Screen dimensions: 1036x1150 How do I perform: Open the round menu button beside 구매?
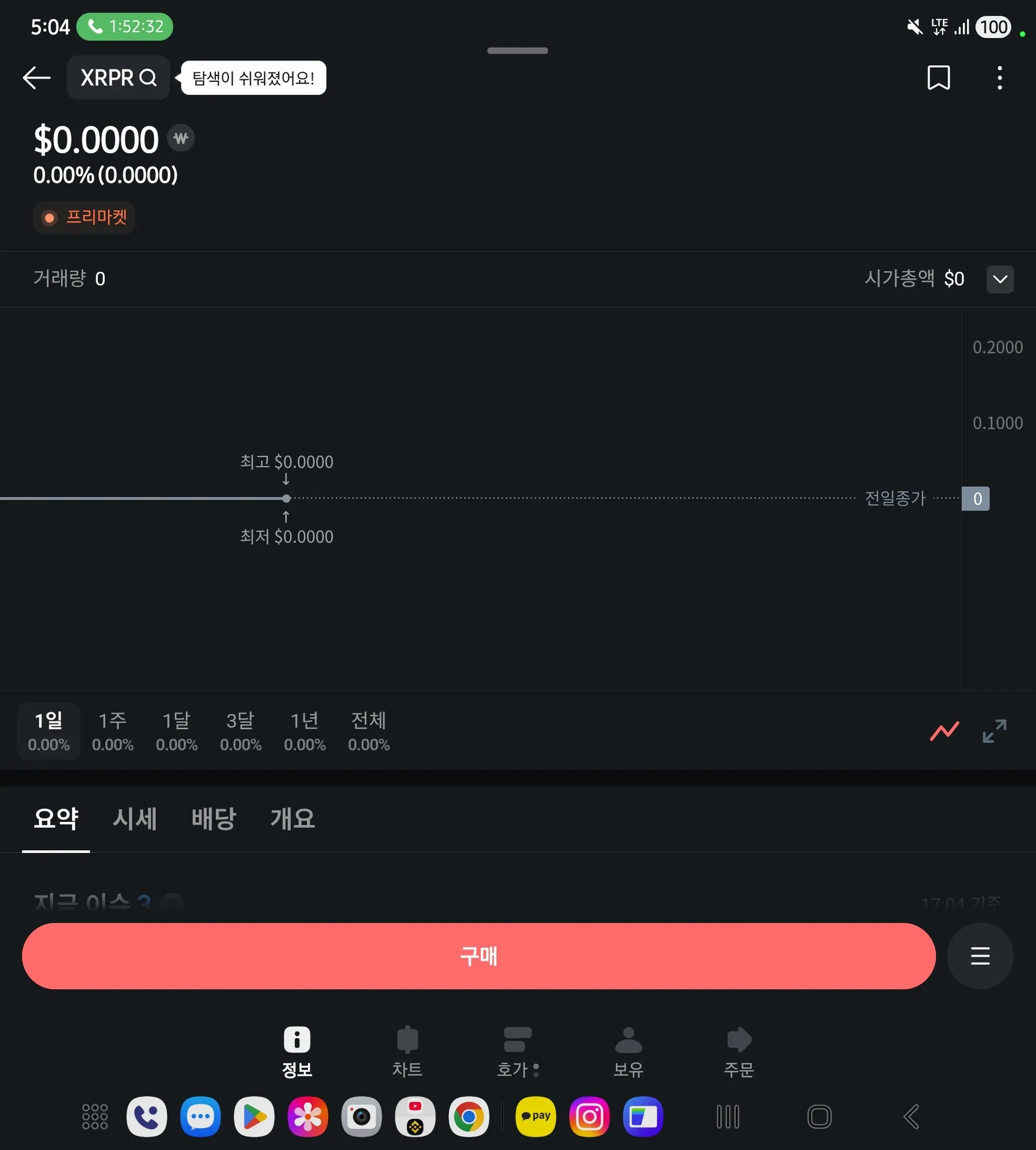[980, 956]
